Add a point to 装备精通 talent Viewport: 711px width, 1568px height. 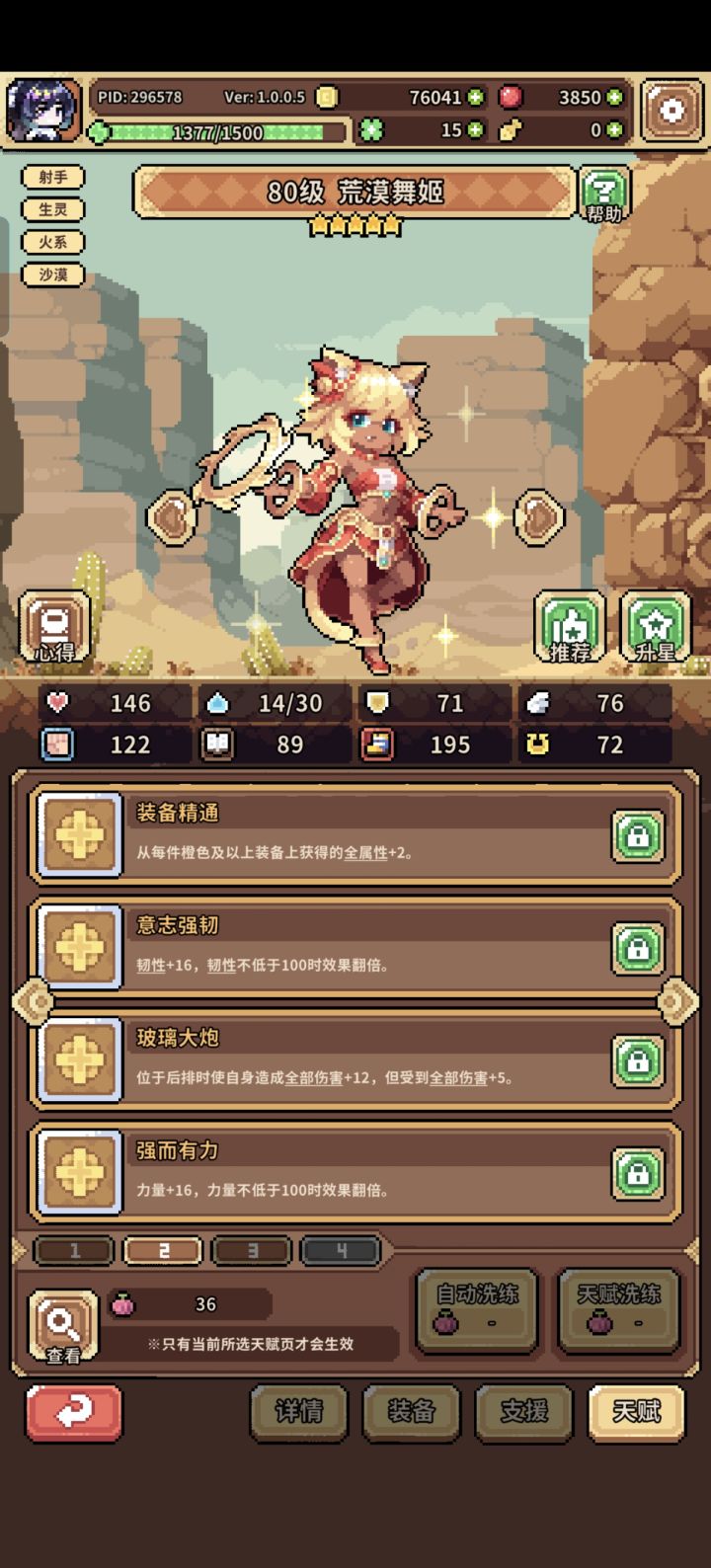click(79, 835)
